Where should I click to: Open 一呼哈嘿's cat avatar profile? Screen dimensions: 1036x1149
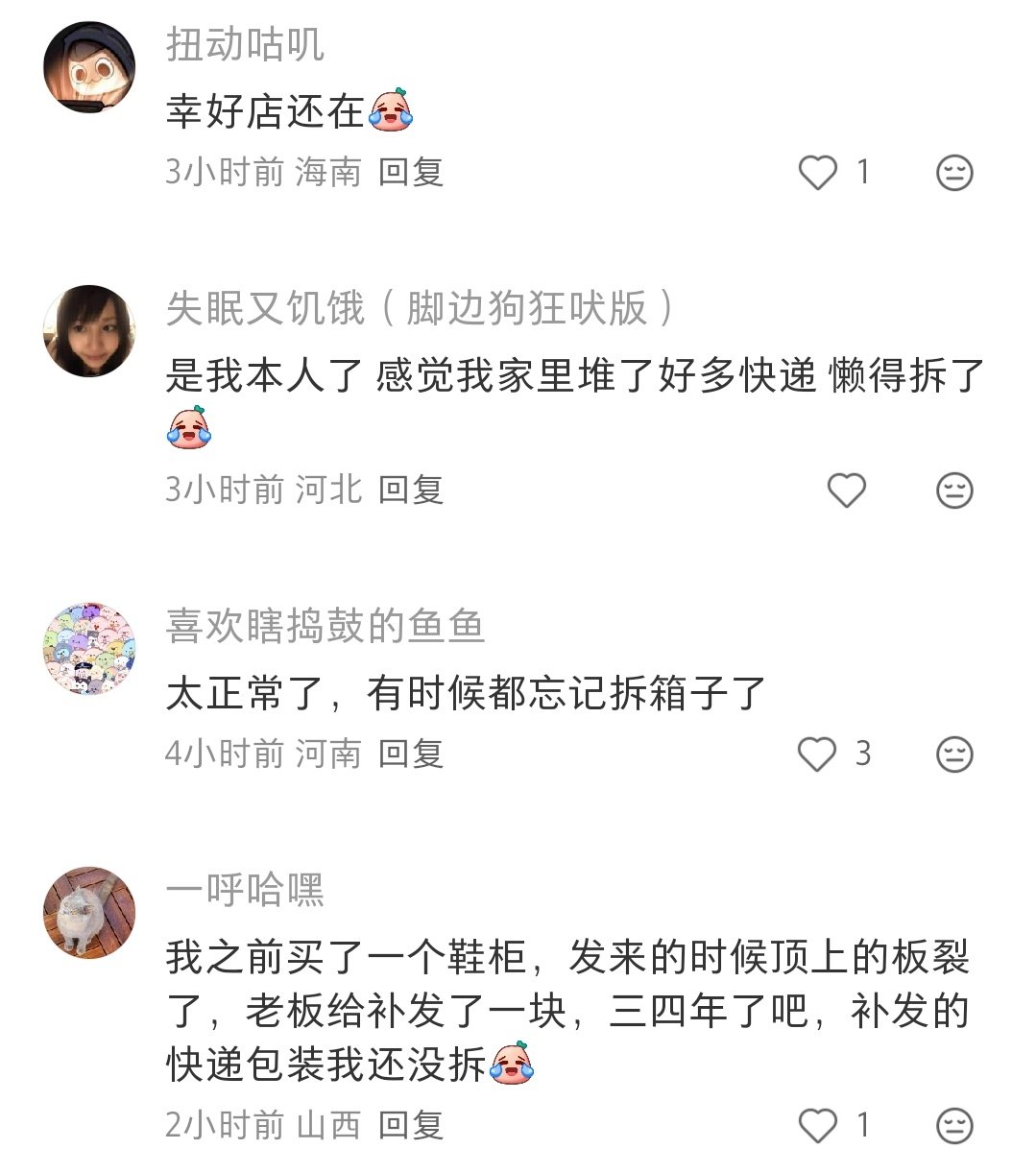pos(89,913)
